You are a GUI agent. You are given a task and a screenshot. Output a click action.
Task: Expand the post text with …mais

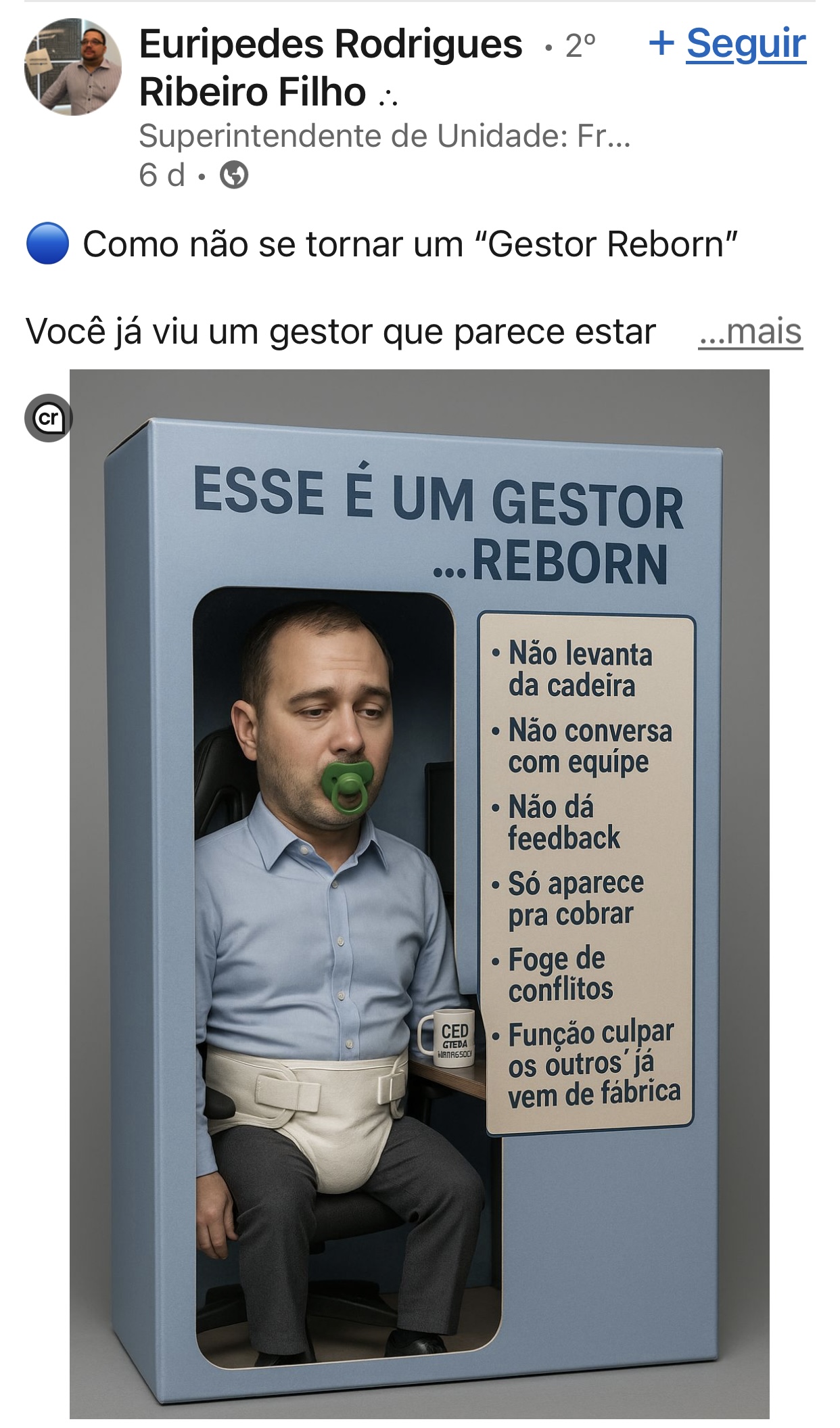coord(750,332)
